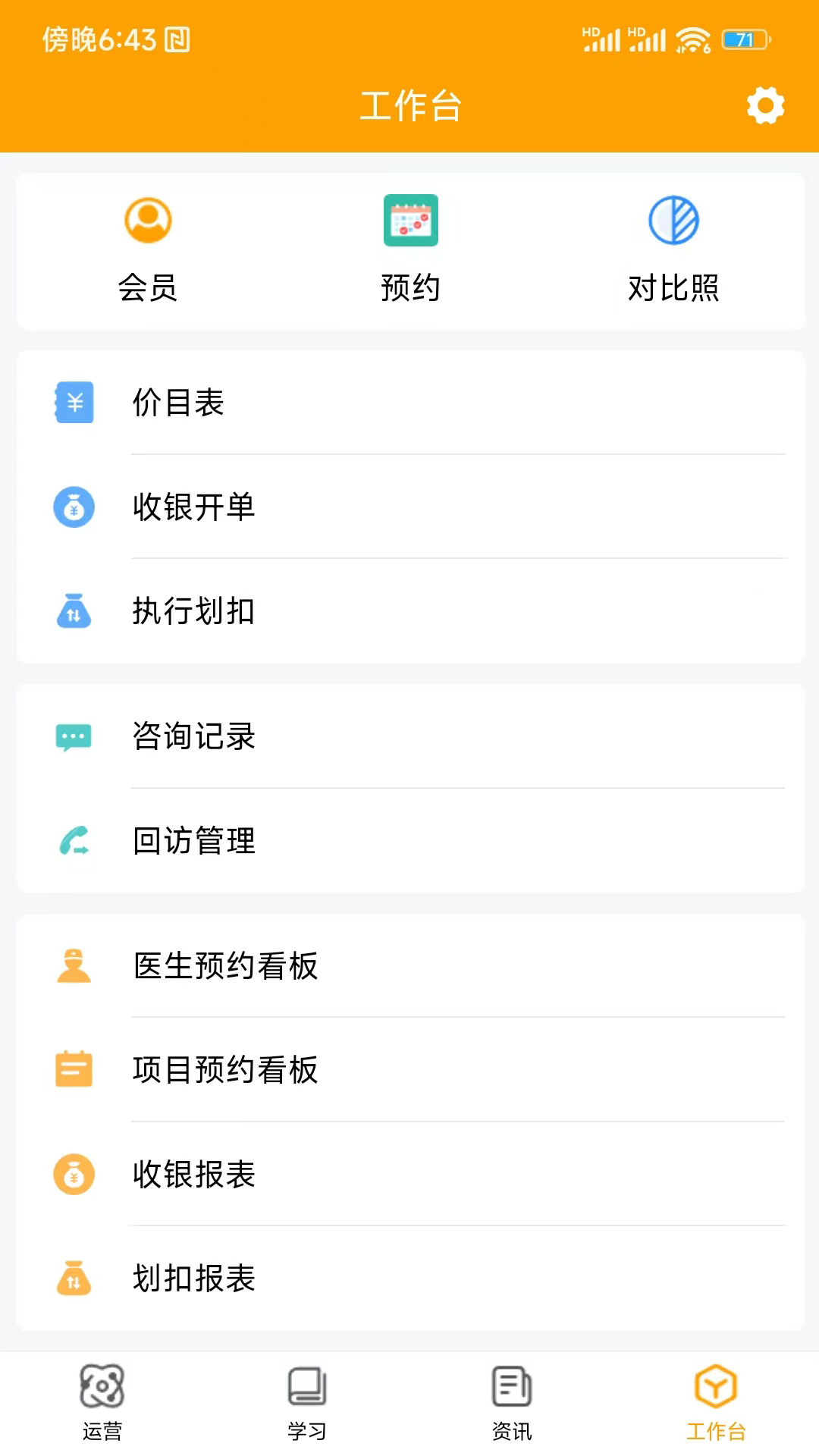Click the 执行划扣 deduction icon

pos(74,611)
